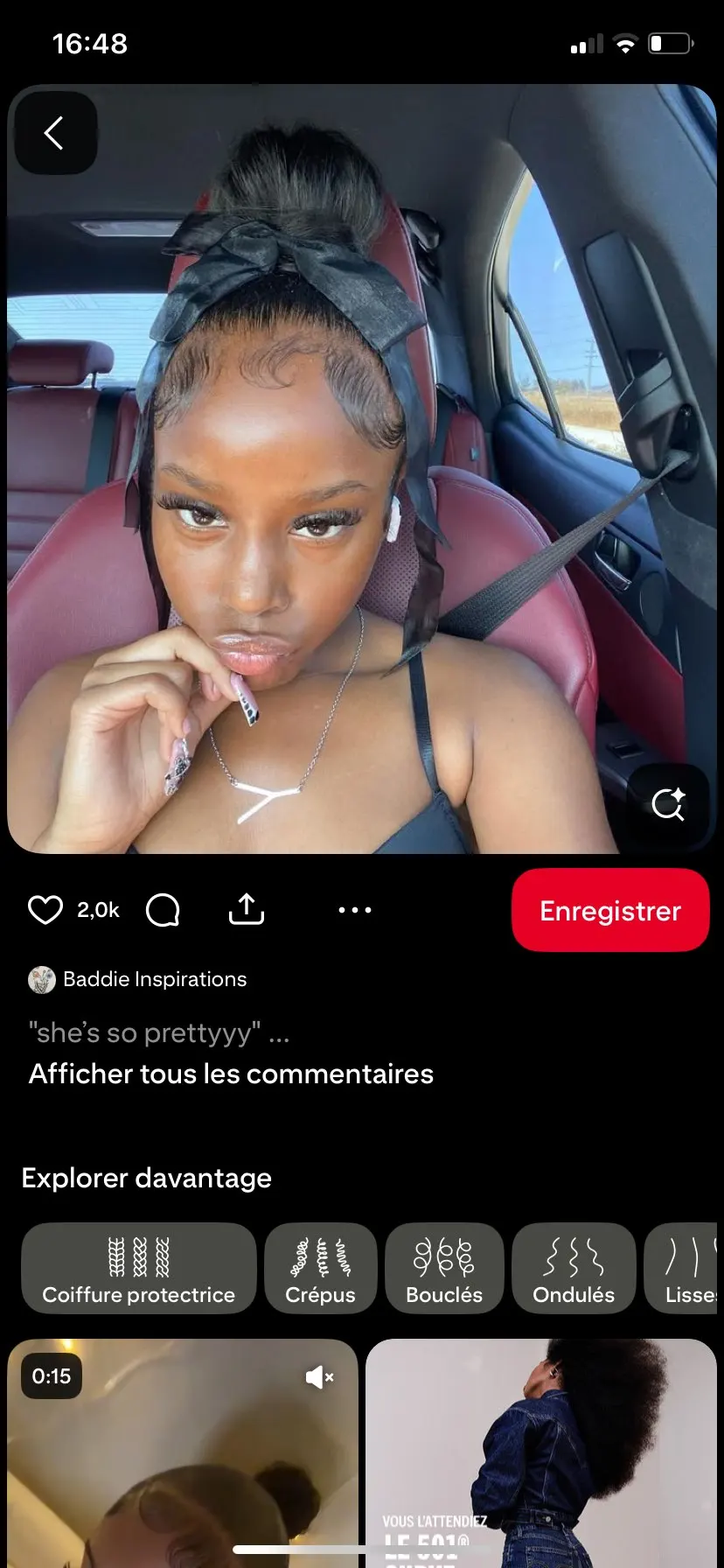The height and width of the screenshot is (1568, 724).
Task: Select the Coiffure protectrice chip
Action: [x=139, y=1269]
